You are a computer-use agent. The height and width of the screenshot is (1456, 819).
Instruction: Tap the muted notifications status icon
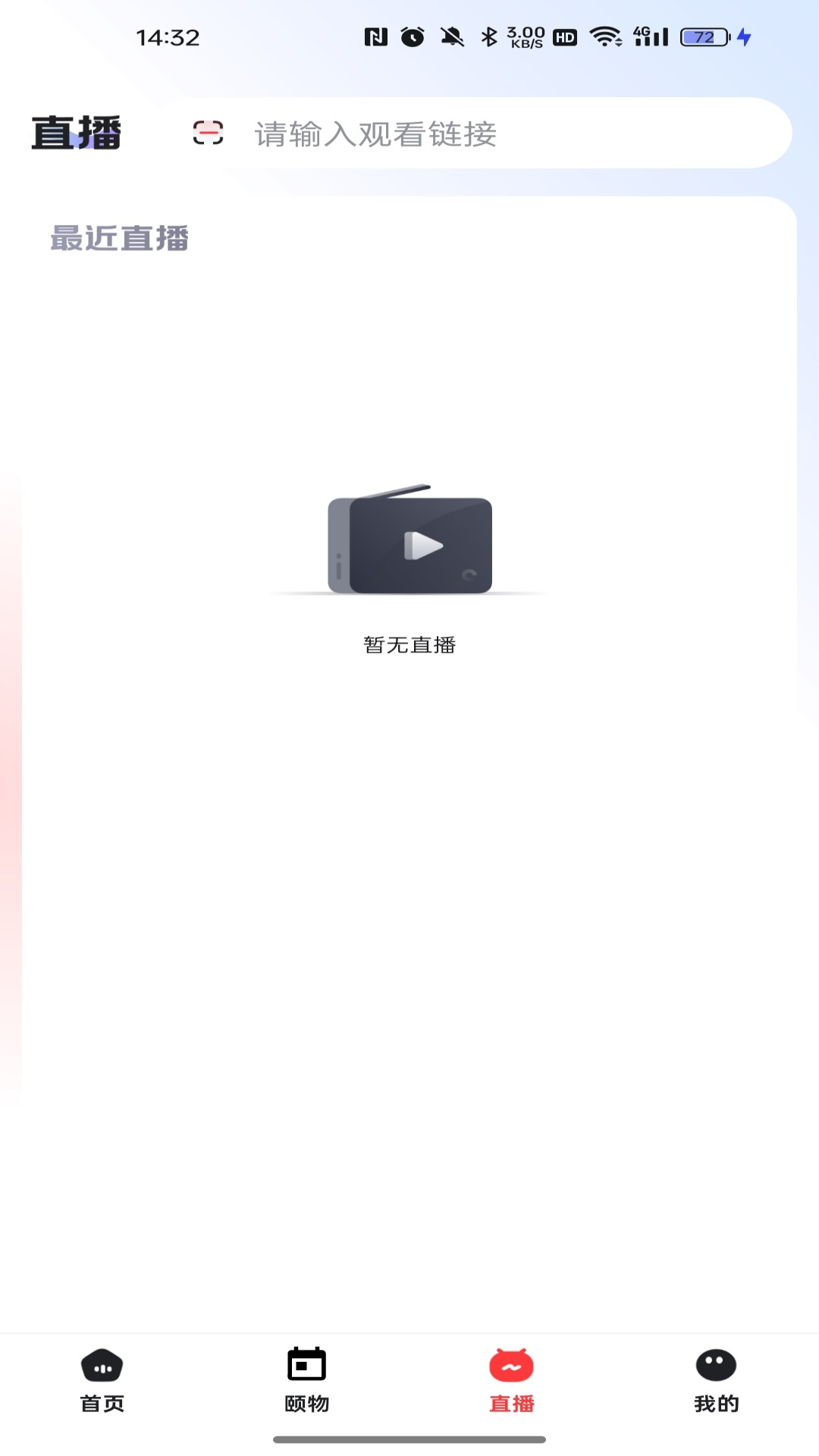coord(450,37)
